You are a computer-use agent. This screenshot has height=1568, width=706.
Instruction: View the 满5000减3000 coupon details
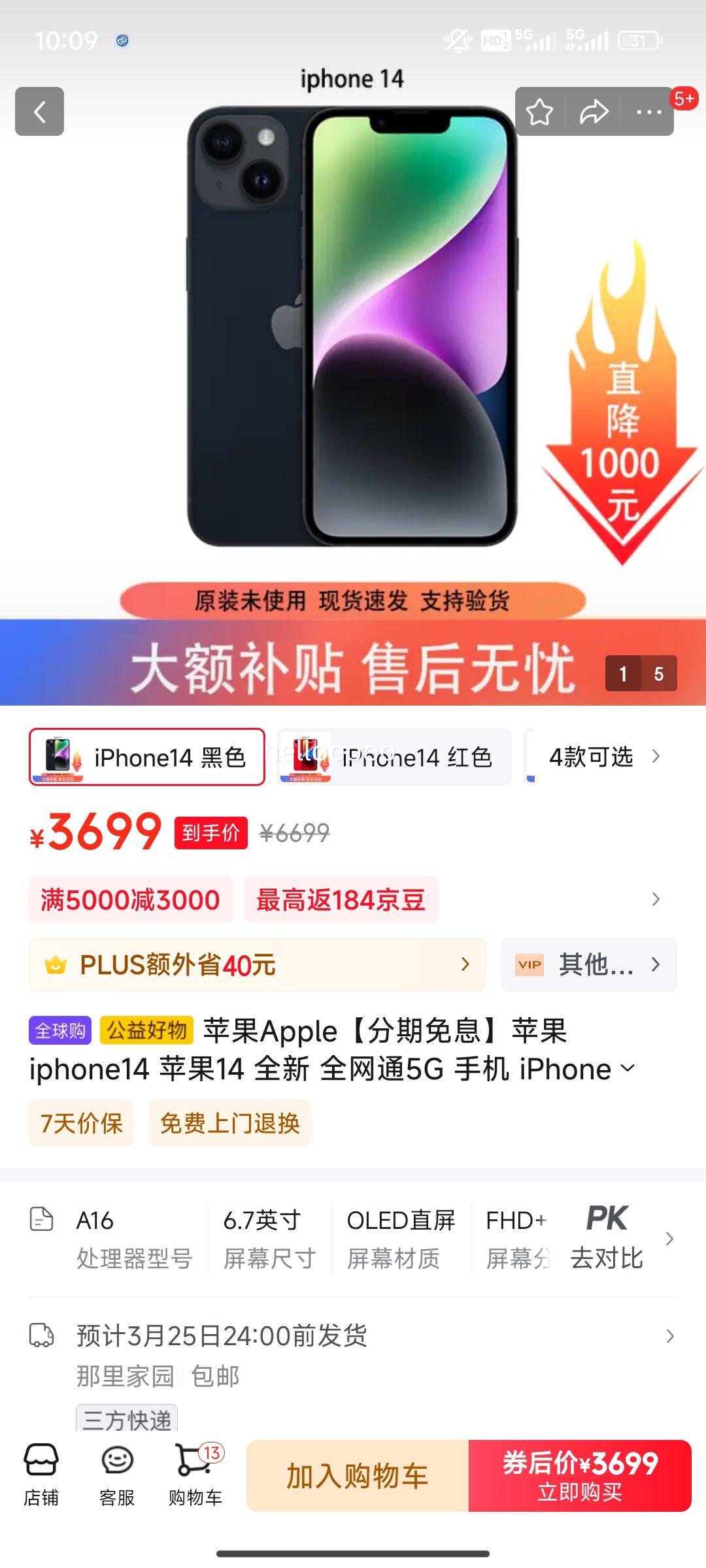[131, 900]
